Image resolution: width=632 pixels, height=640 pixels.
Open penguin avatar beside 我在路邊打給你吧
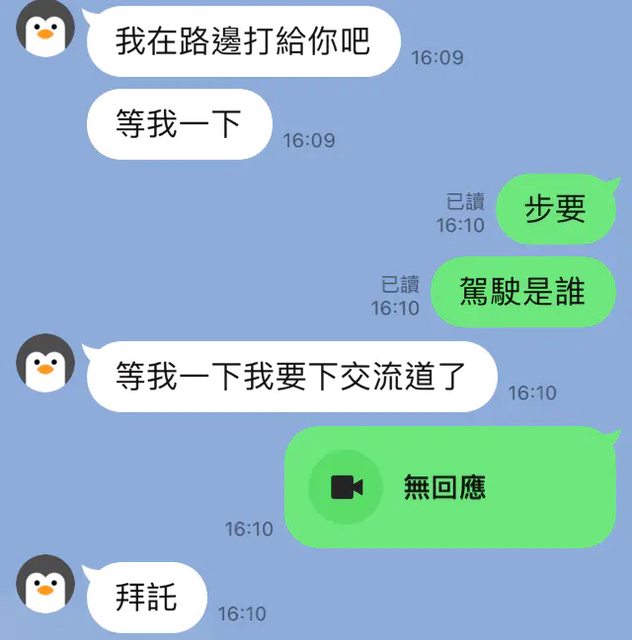click(45, 29)
